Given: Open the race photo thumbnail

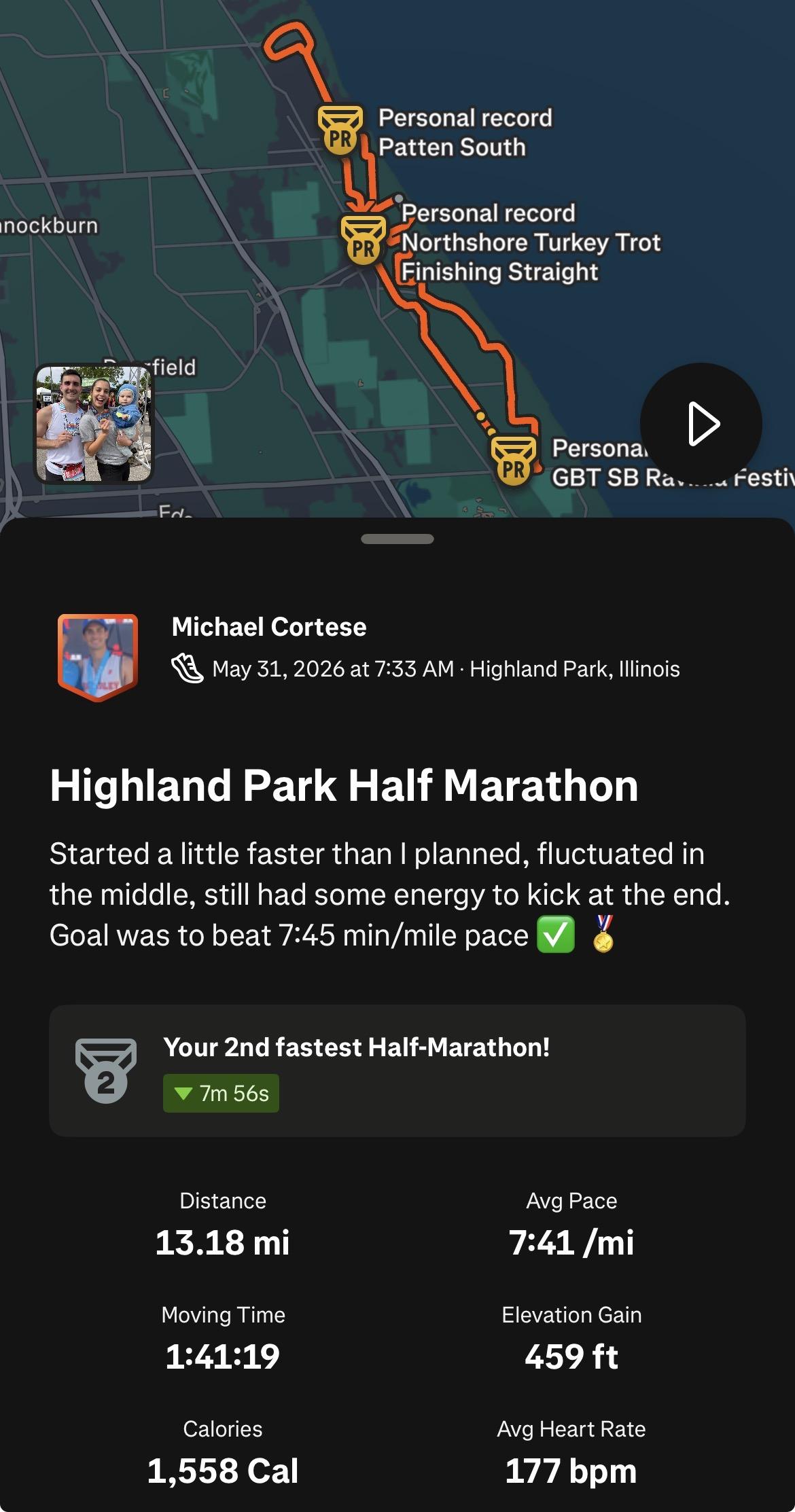Looking at the screenshot, I should coord(94,424).
